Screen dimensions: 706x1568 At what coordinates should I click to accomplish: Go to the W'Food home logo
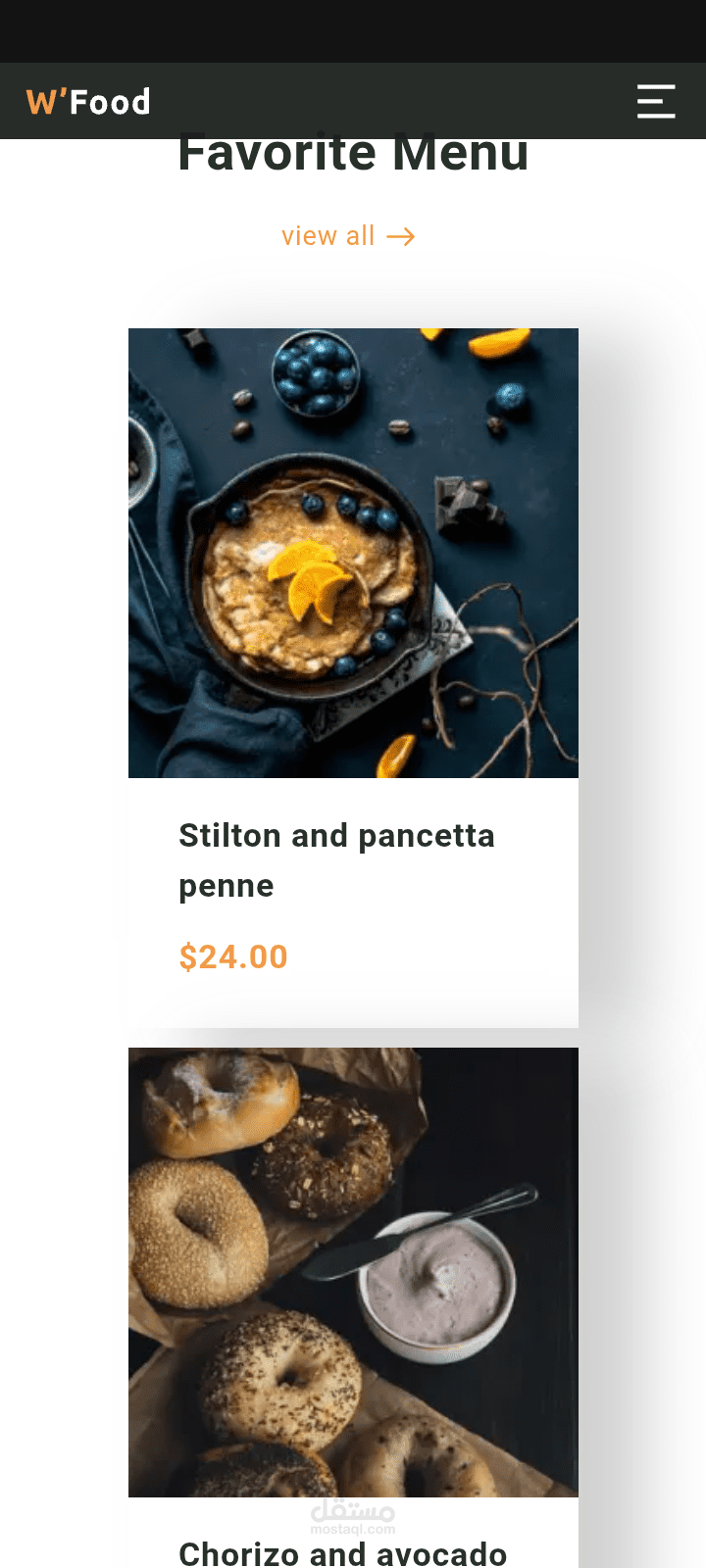(88, 102)
